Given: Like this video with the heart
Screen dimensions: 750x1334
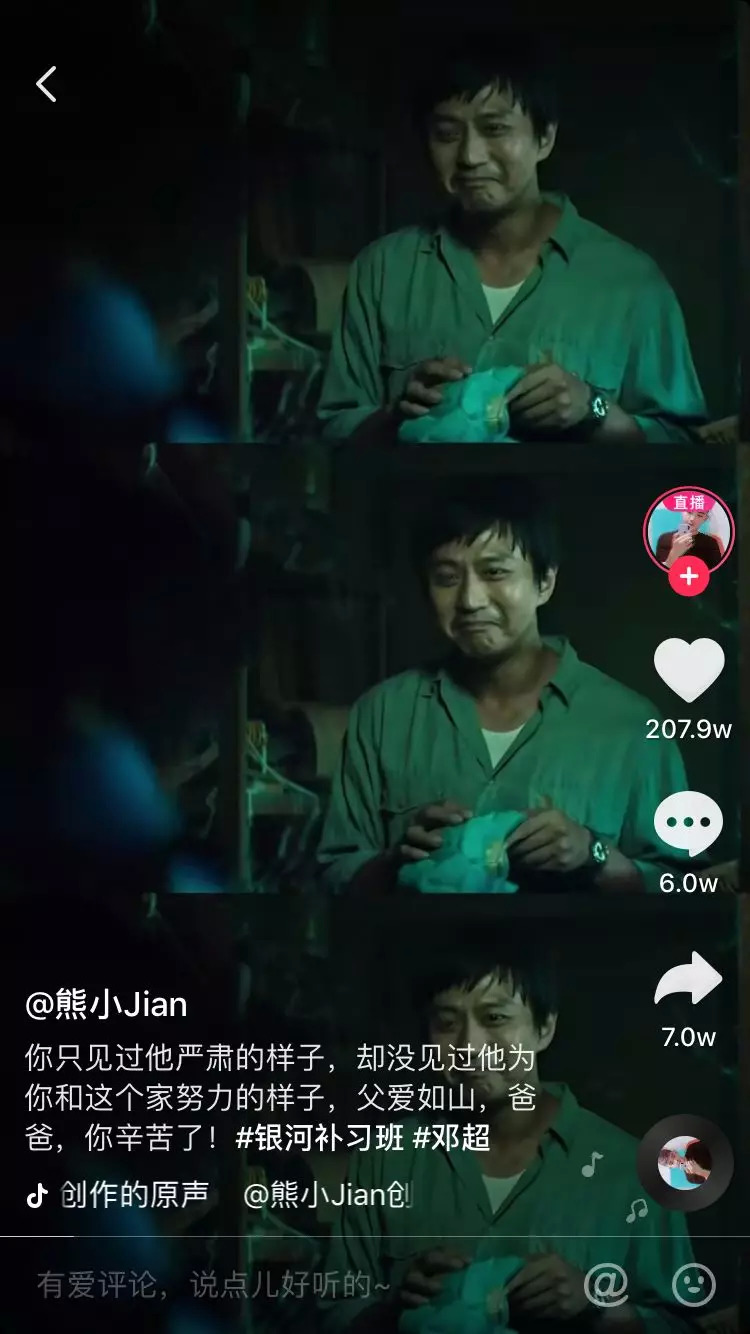Looking at the screenshot, I should [688, 670].
